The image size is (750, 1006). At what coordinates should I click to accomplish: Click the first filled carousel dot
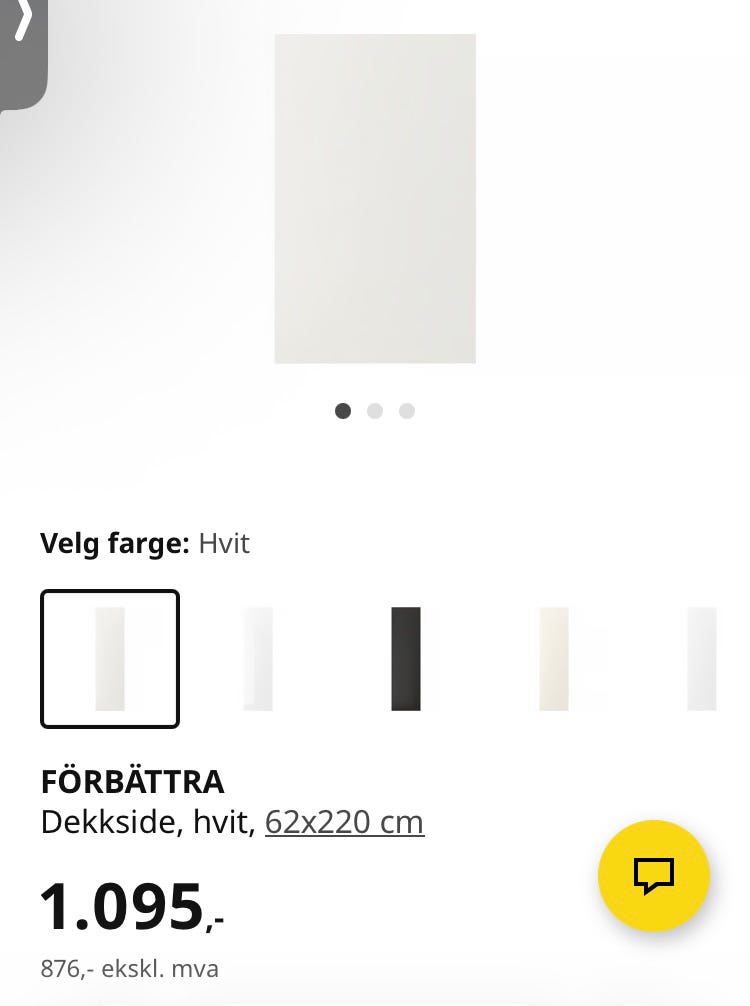pyautogui.click(x=344, y=410)
